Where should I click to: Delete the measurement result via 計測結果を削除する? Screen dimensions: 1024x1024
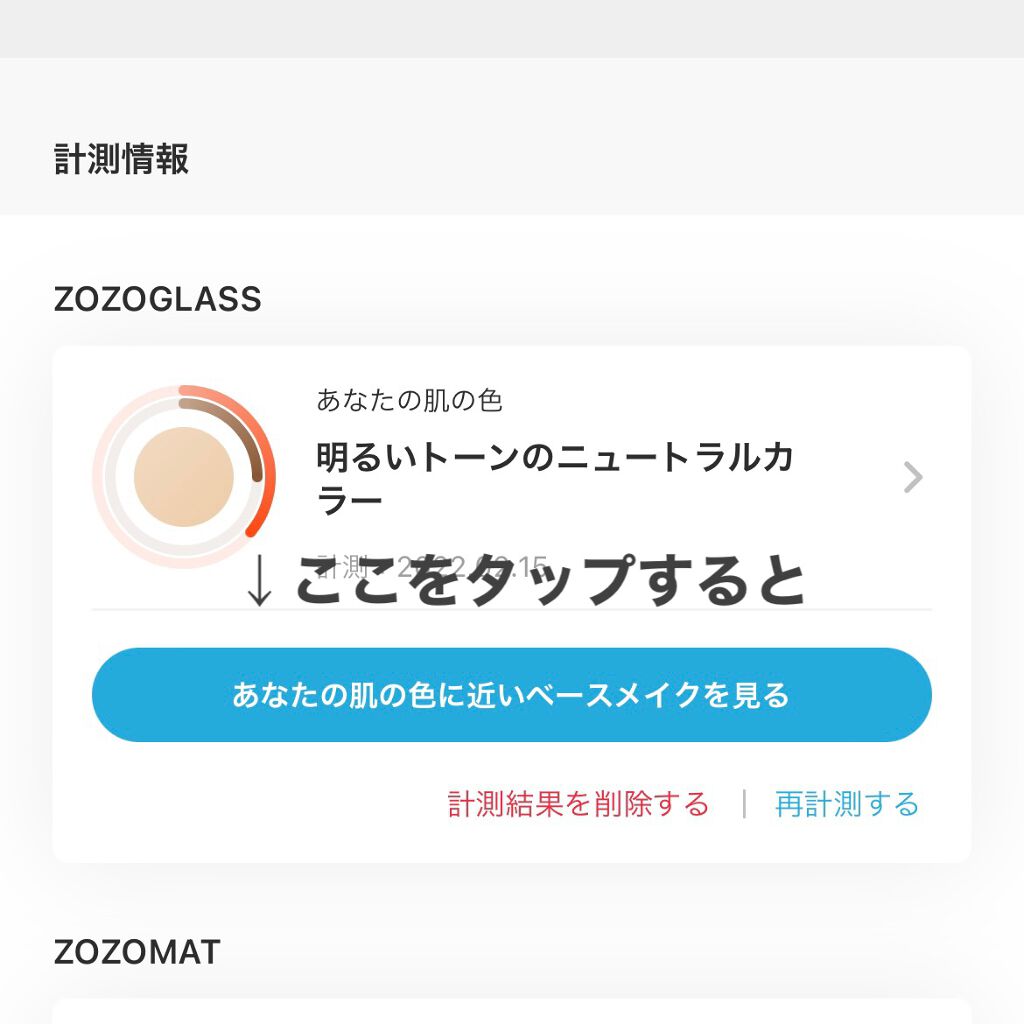coord(578,804)
